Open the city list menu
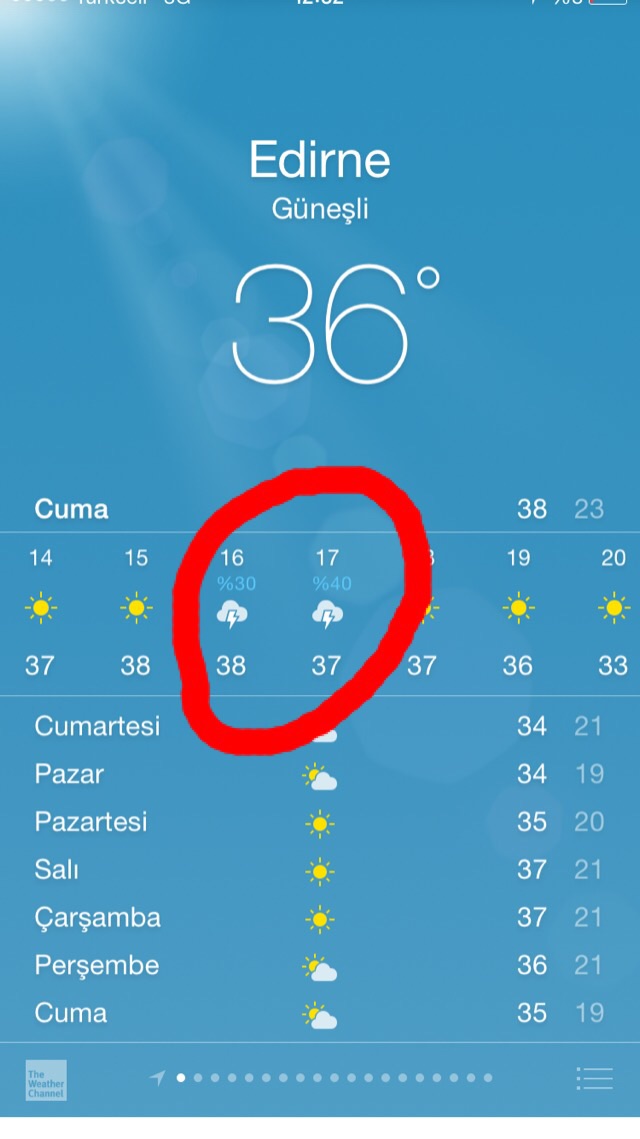 click(x=594, y=1078)
